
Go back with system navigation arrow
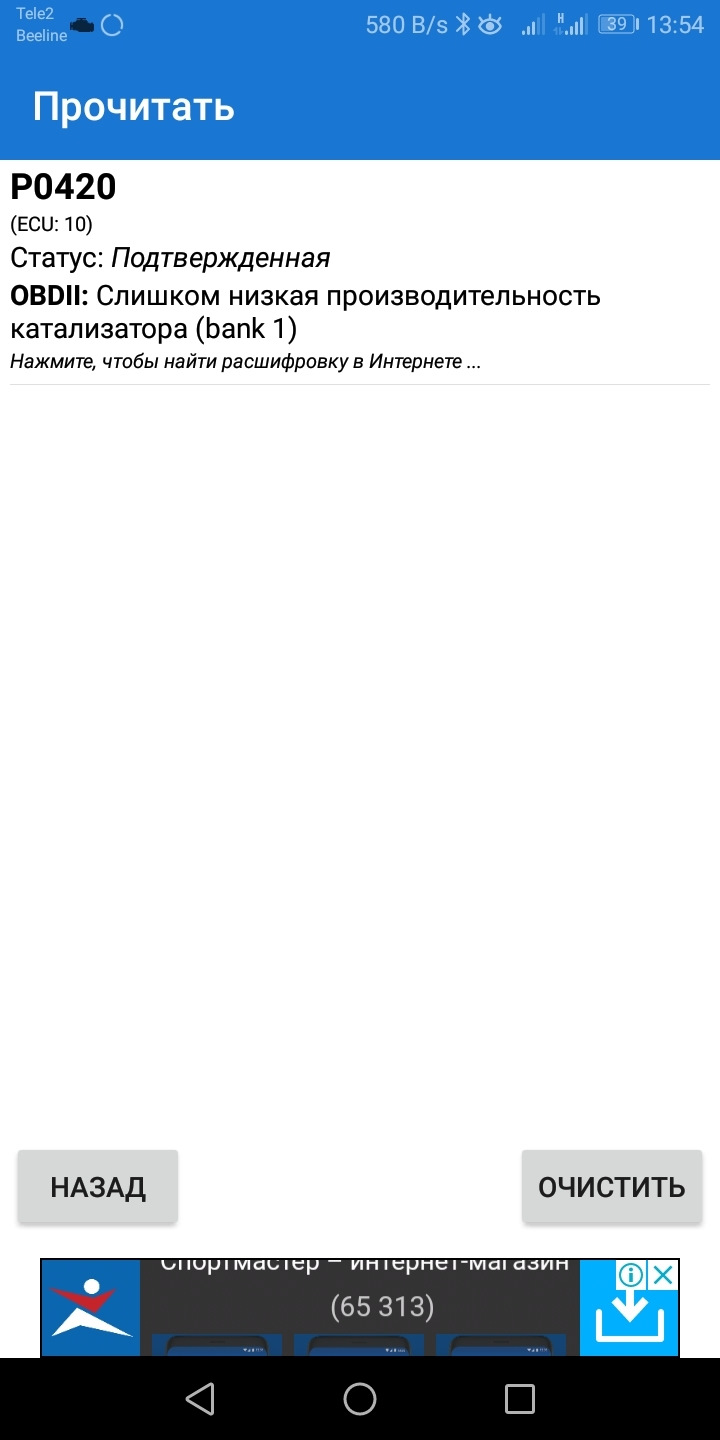click(200, 1399)
